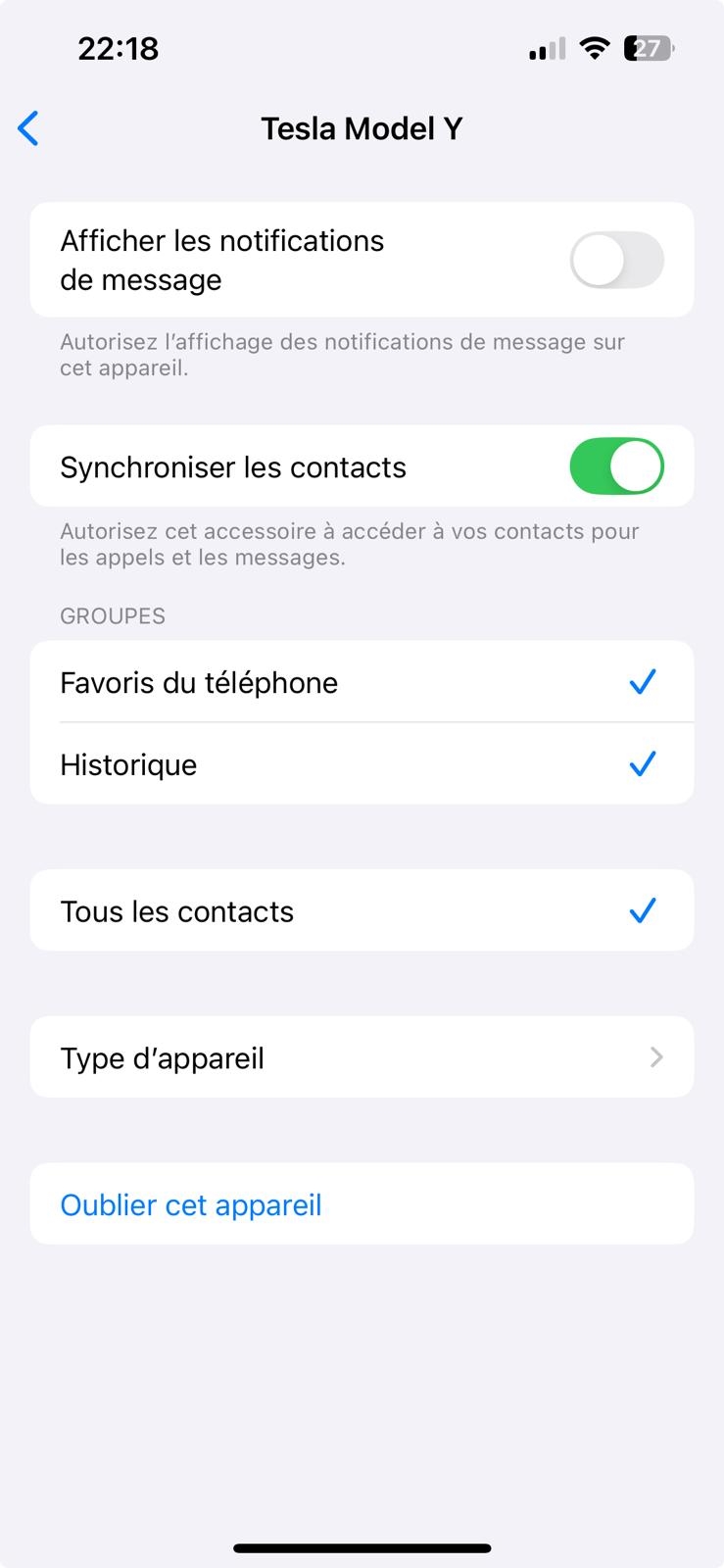The height and width of the screenshot is (1568, 724).
Task: Open Type d'appareil settings
Action: pyautogui.click(x=362, y=1057)
